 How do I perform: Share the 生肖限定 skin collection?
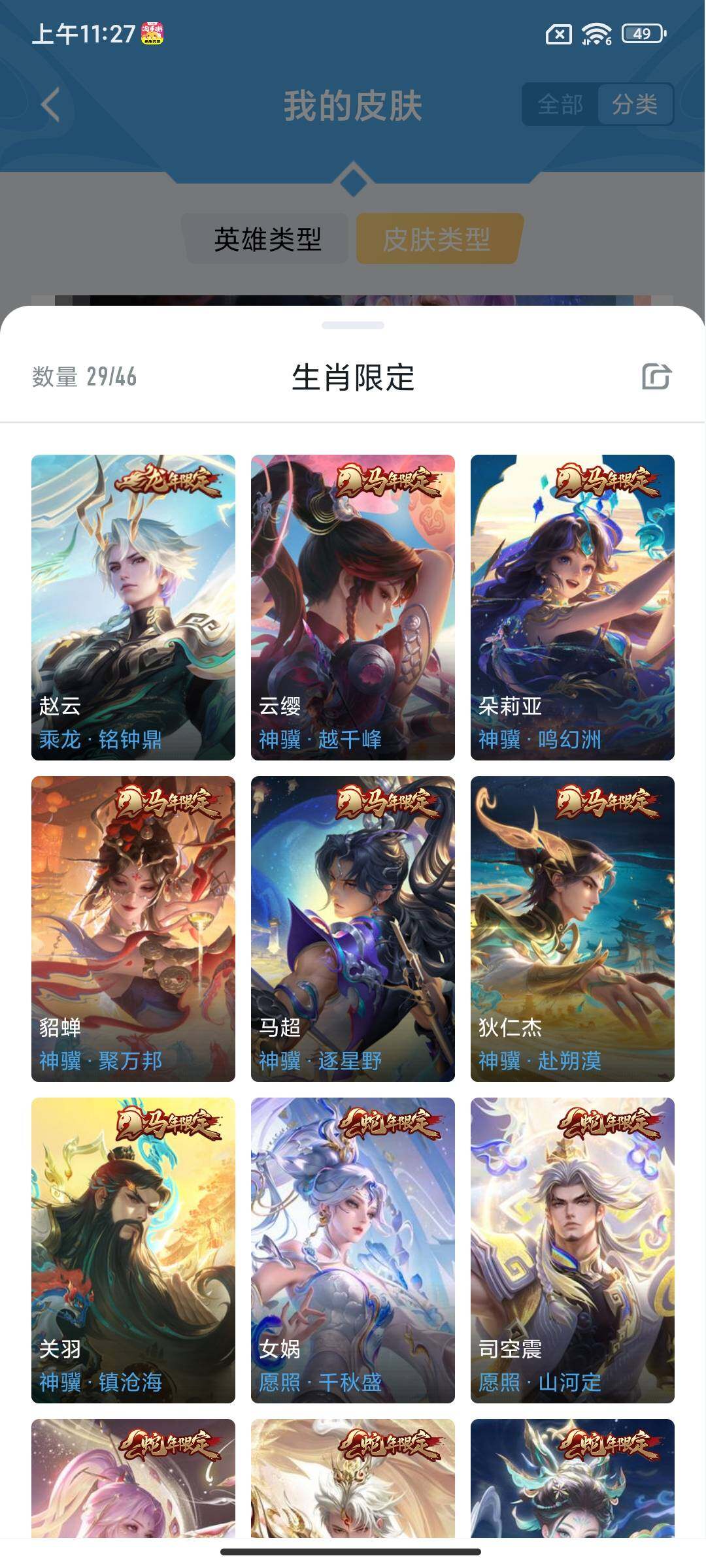pos(656,376)
